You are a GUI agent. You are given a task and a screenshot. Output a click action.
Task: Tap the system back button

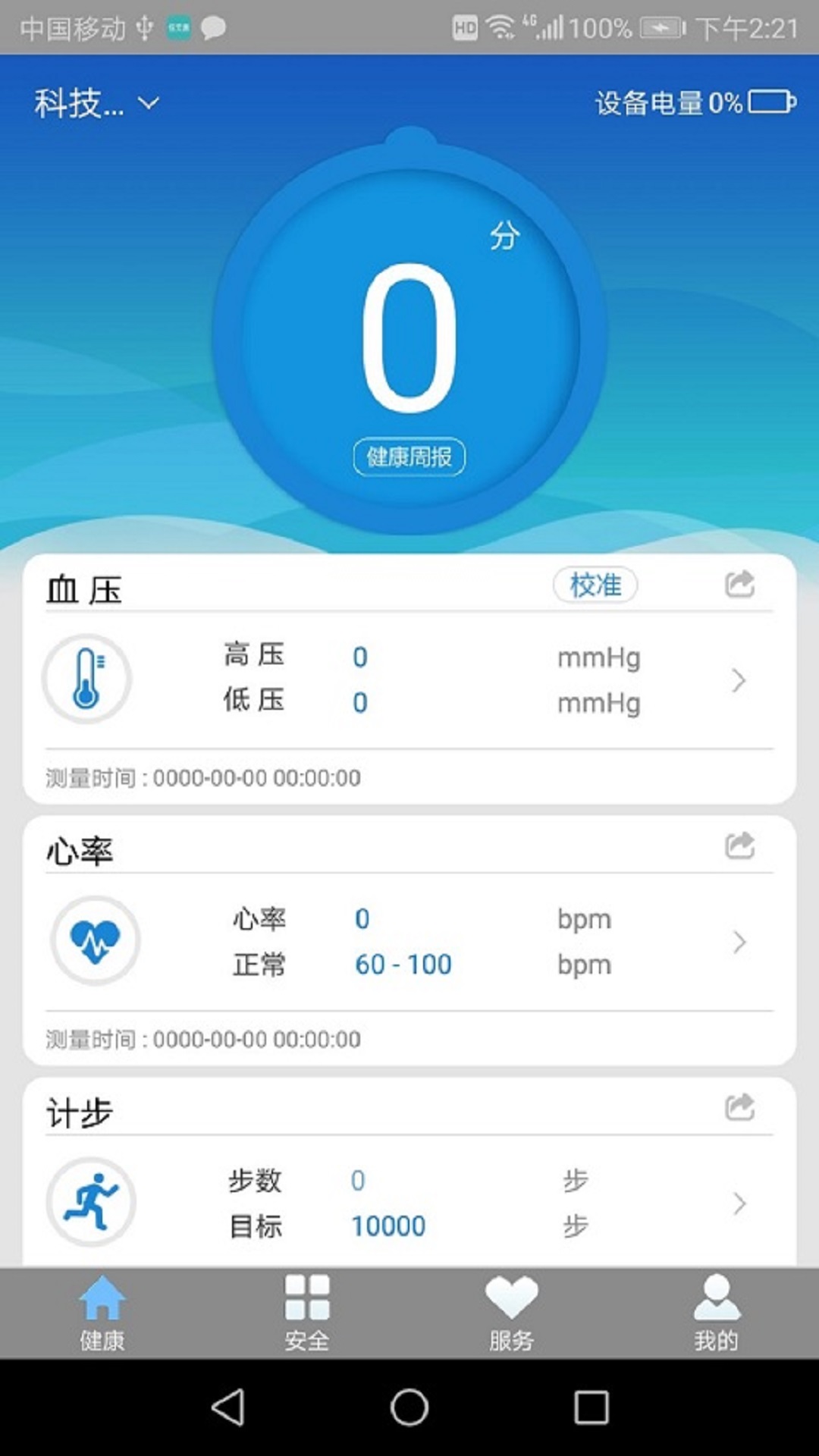point(227,1407)
